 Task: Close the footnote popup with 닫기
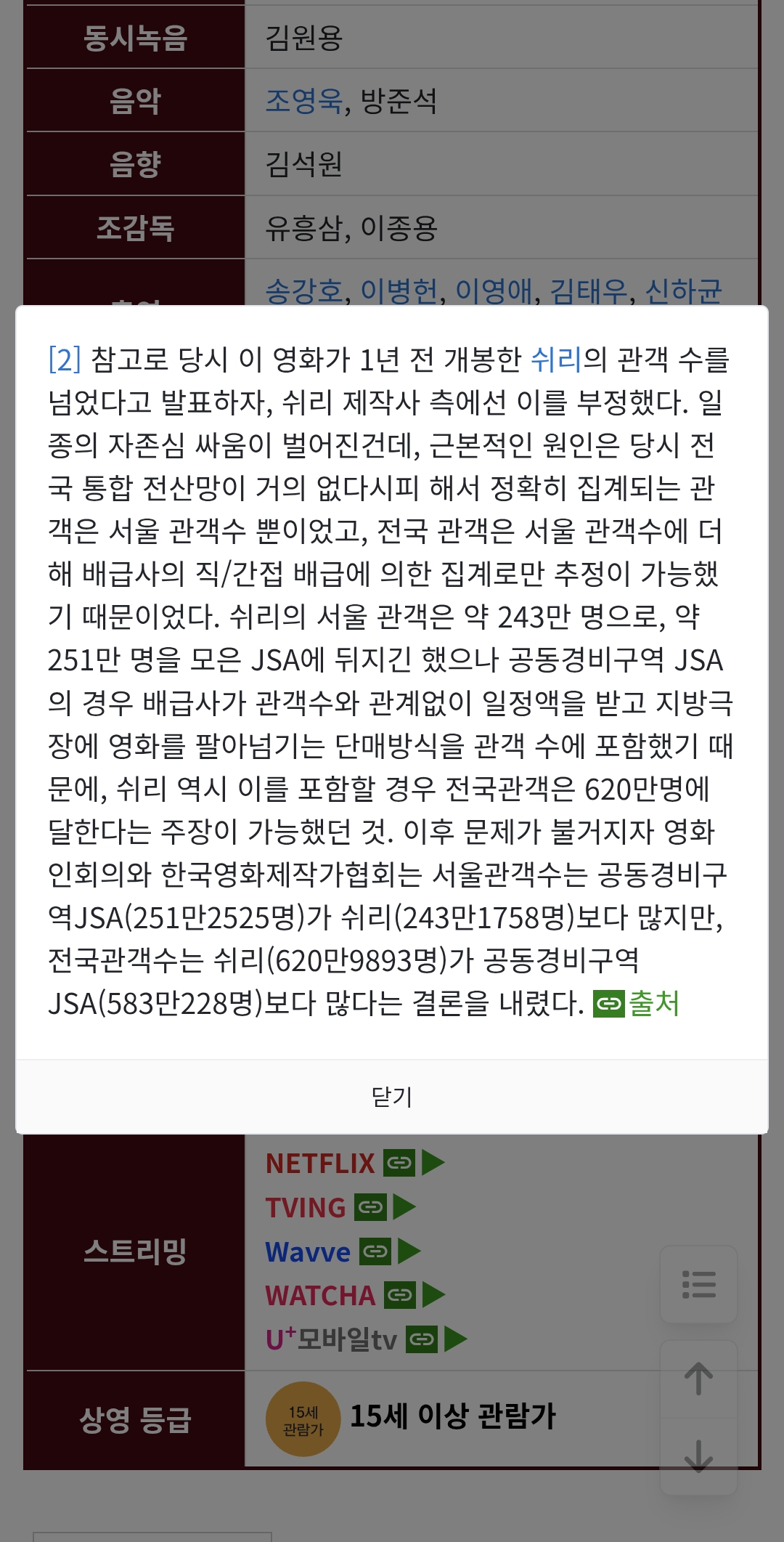(392, 1097)
